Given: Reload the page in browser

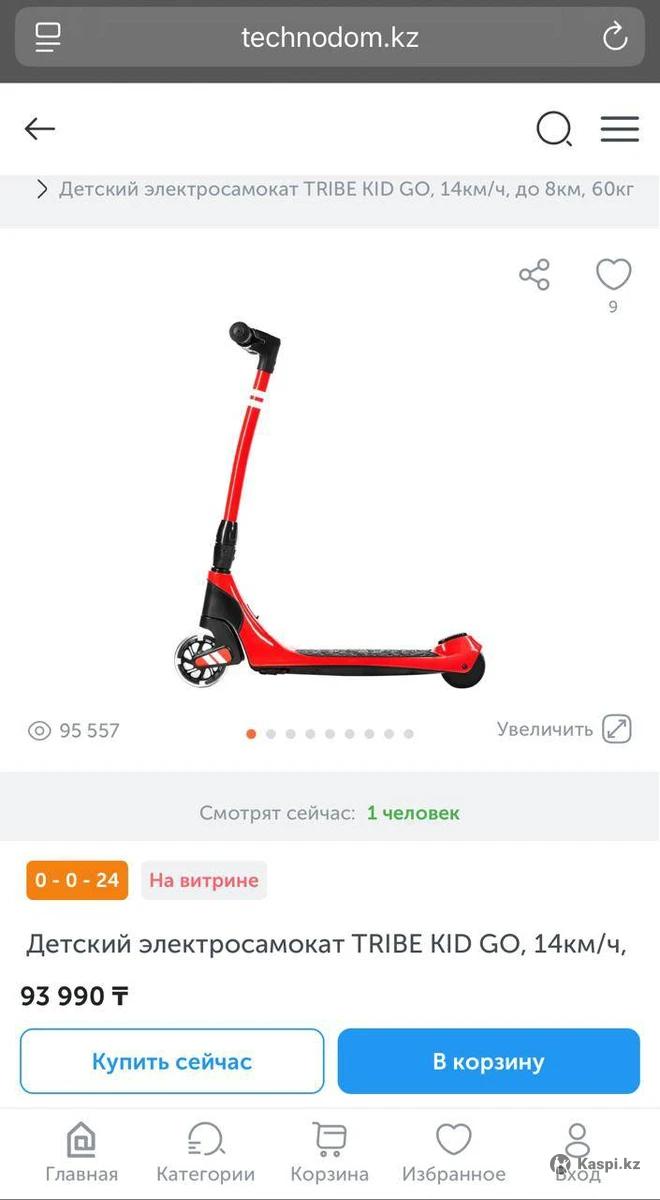Looking at the screenshot, I should pos(614,38).
